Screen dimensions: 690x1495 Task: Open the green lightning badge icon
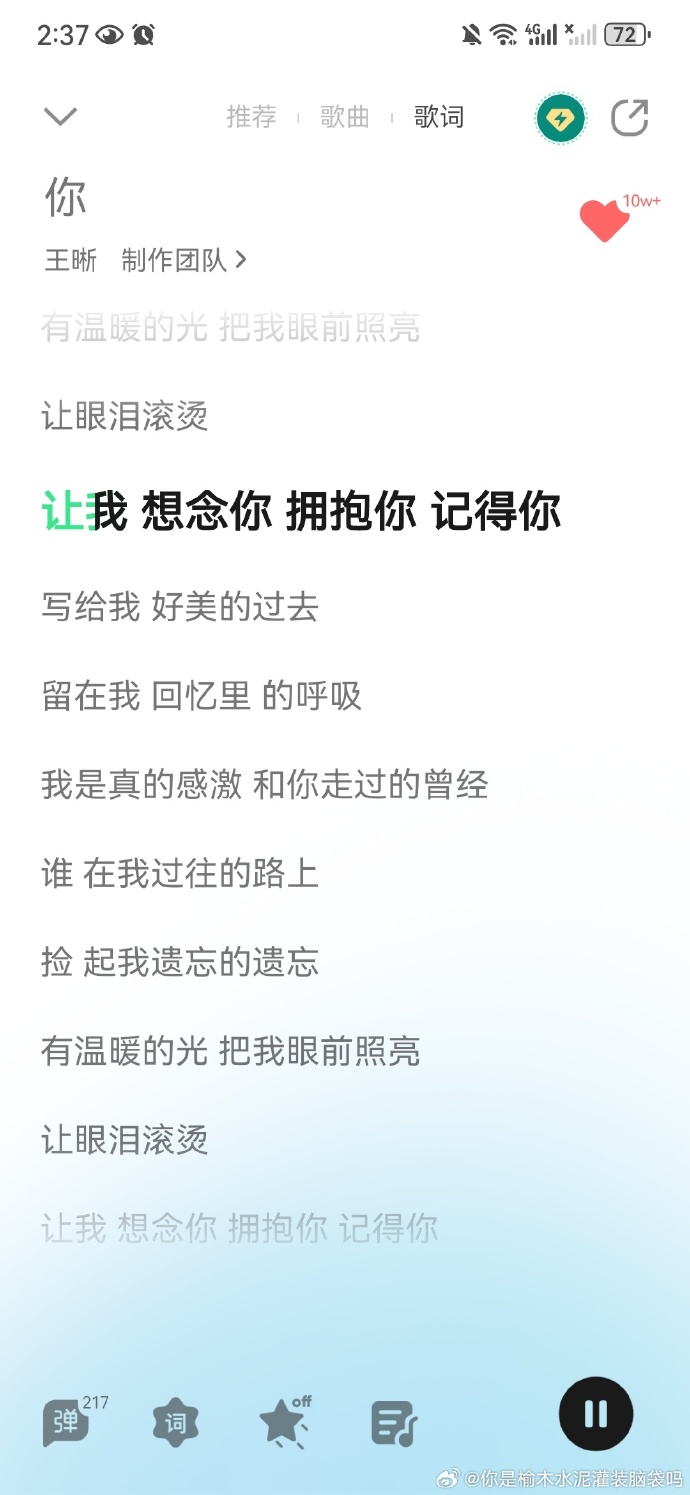[561, 119]
